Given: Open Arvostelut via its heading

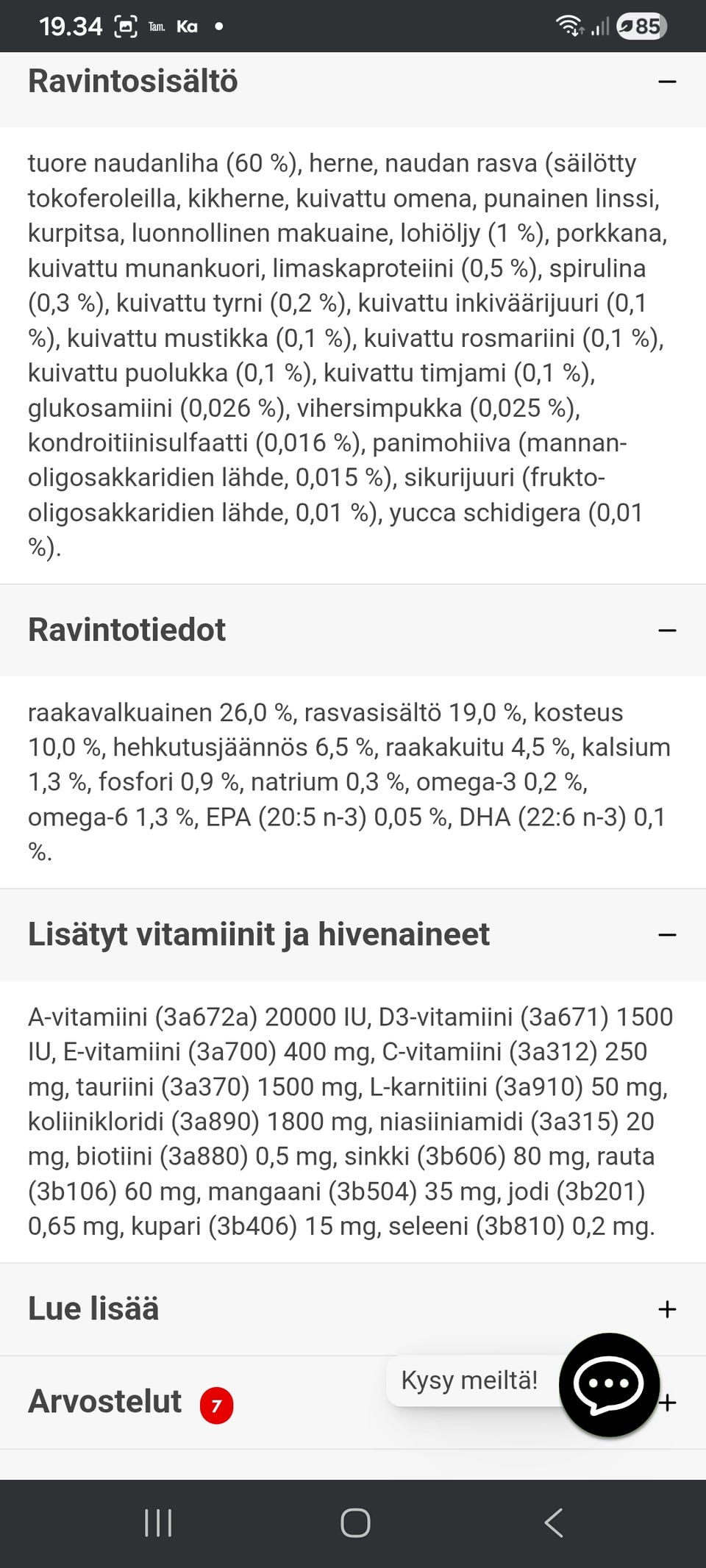Looking at the screenshot, I should click(105, 1401).
